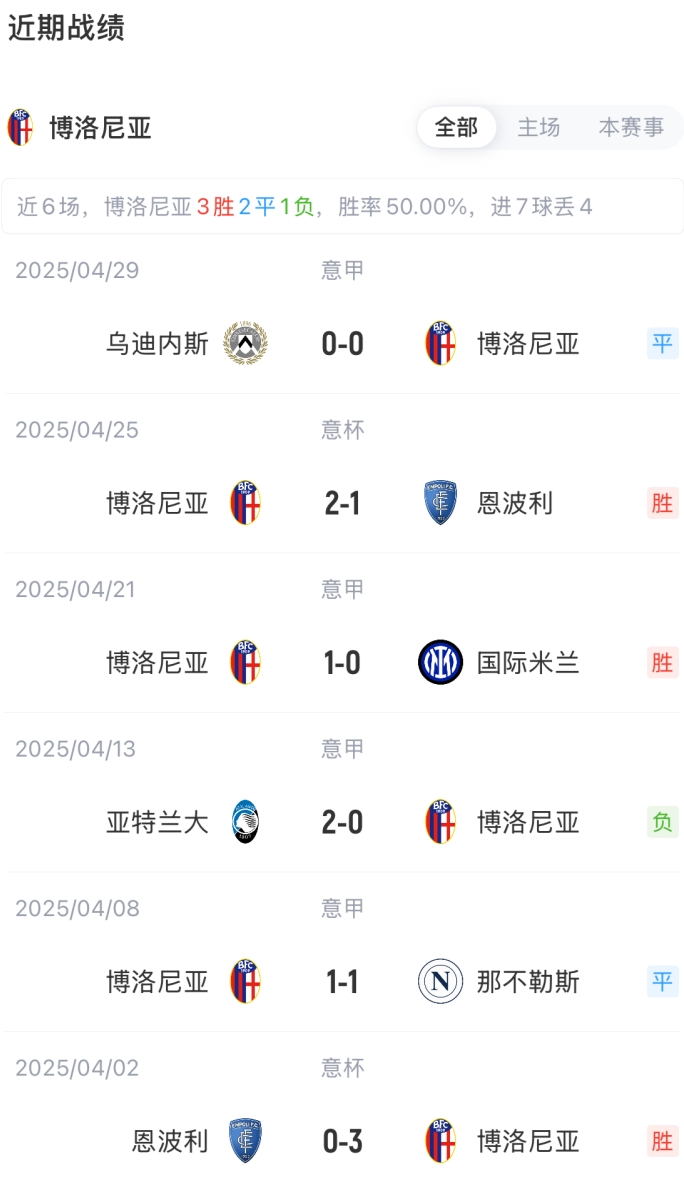Select the 本赛事 filter tab
684x1181 pixels.
[x=631, y=128]
